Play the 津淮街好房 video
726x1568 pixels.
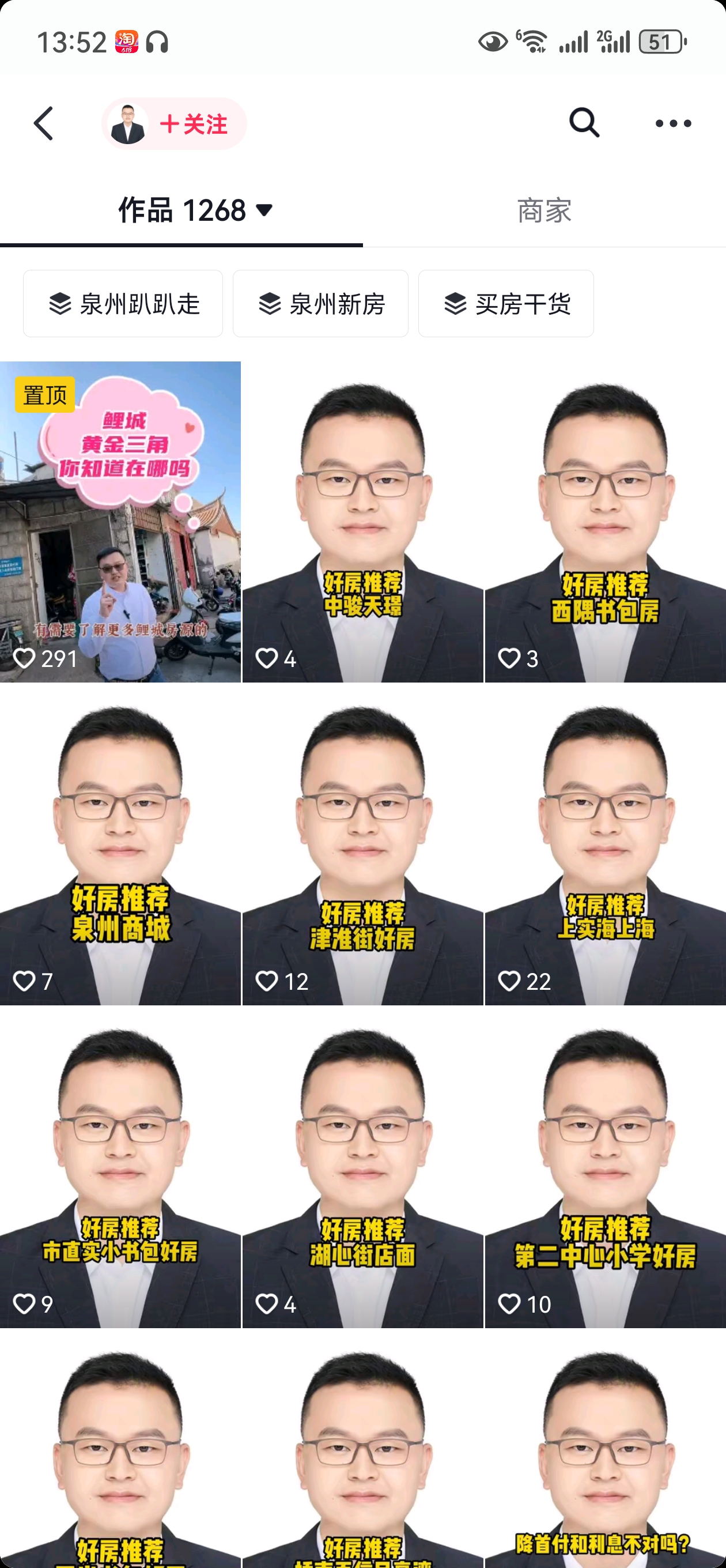click(x=362, y=845)
